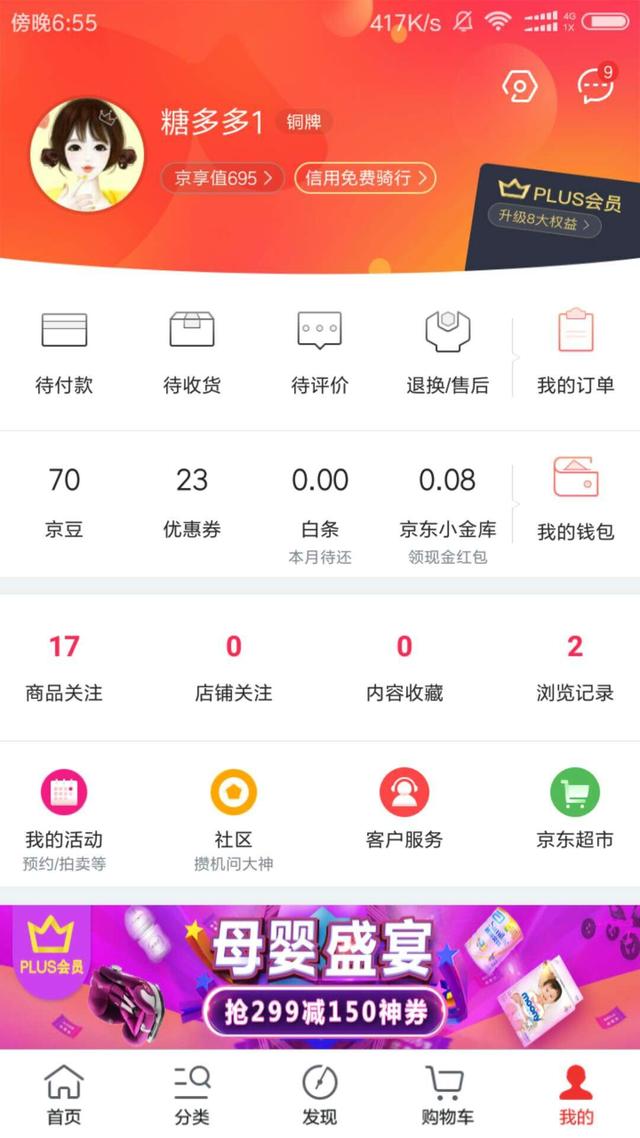Screen dimensions: 640x1138
Task: Open 待评价 orders
Action: (x=320, y=352)
